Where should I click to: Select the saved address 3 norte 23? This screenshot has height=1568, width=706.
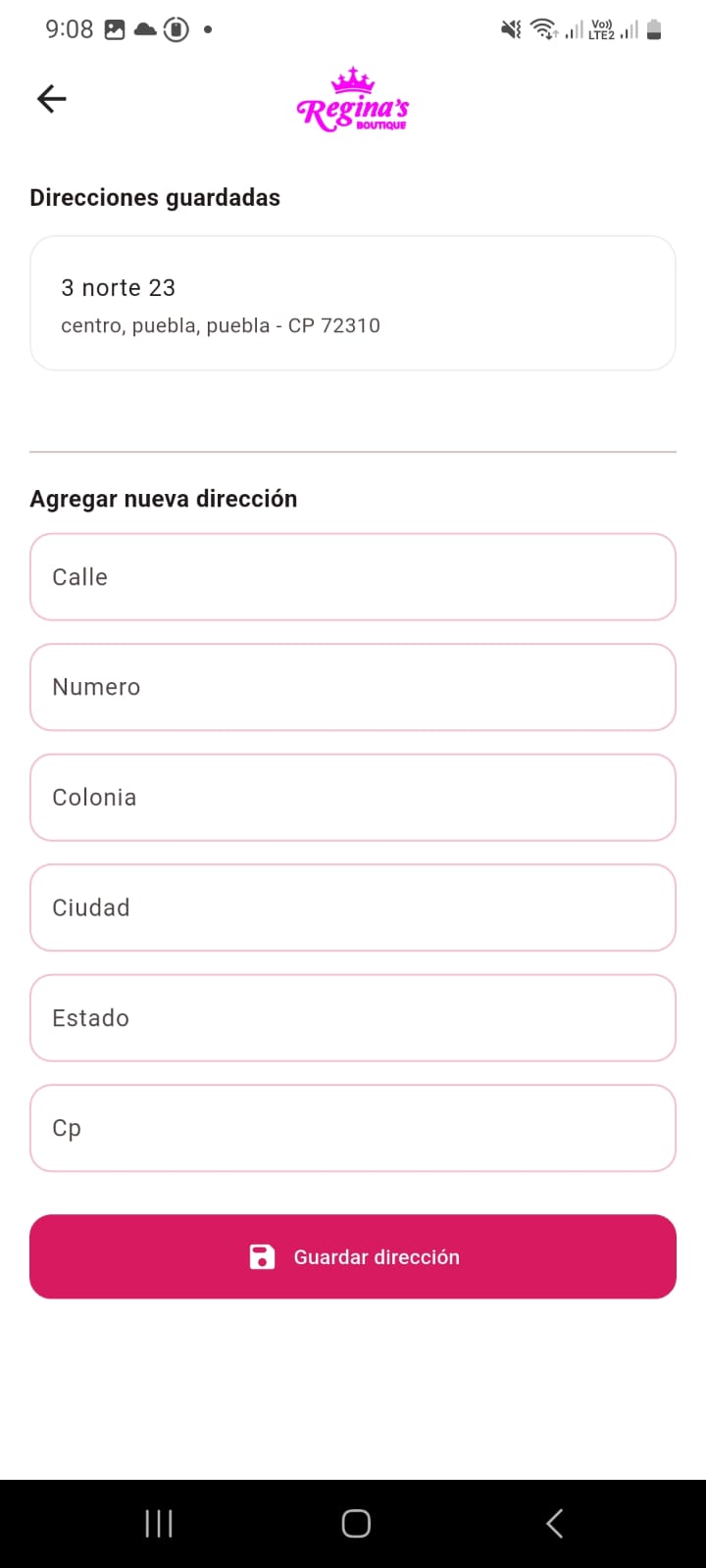353,302
